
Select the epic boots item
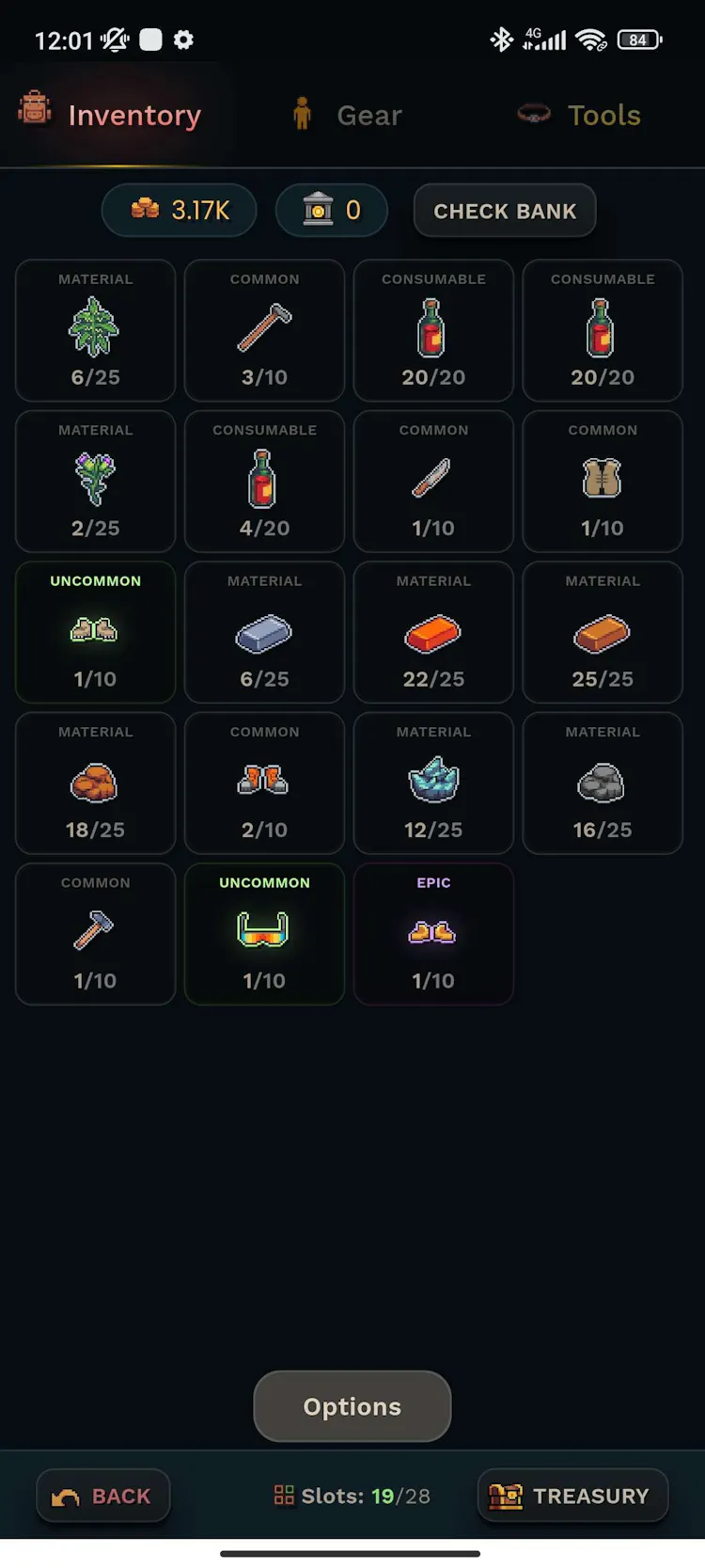click(x=433, y=934)
